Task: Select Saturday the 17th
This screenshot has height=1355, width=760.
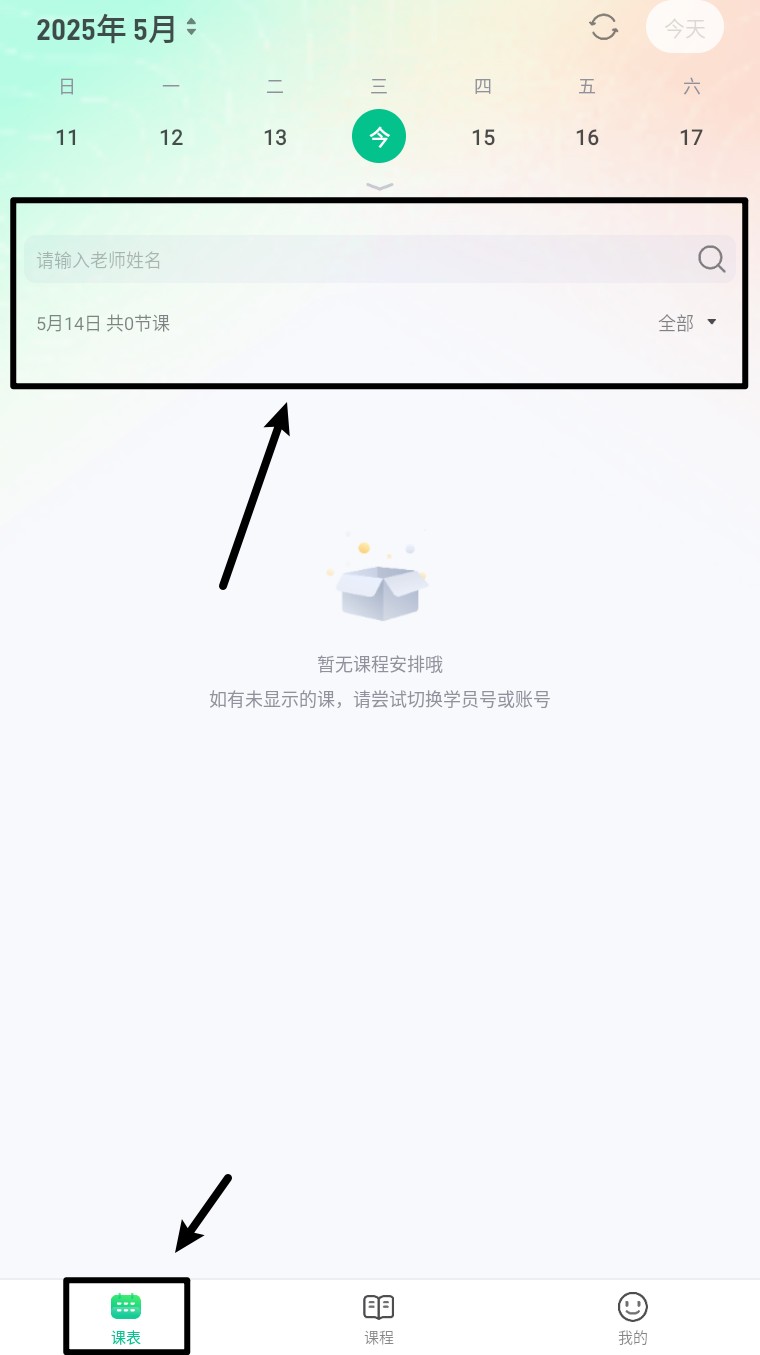Action: tap(691, 137)
